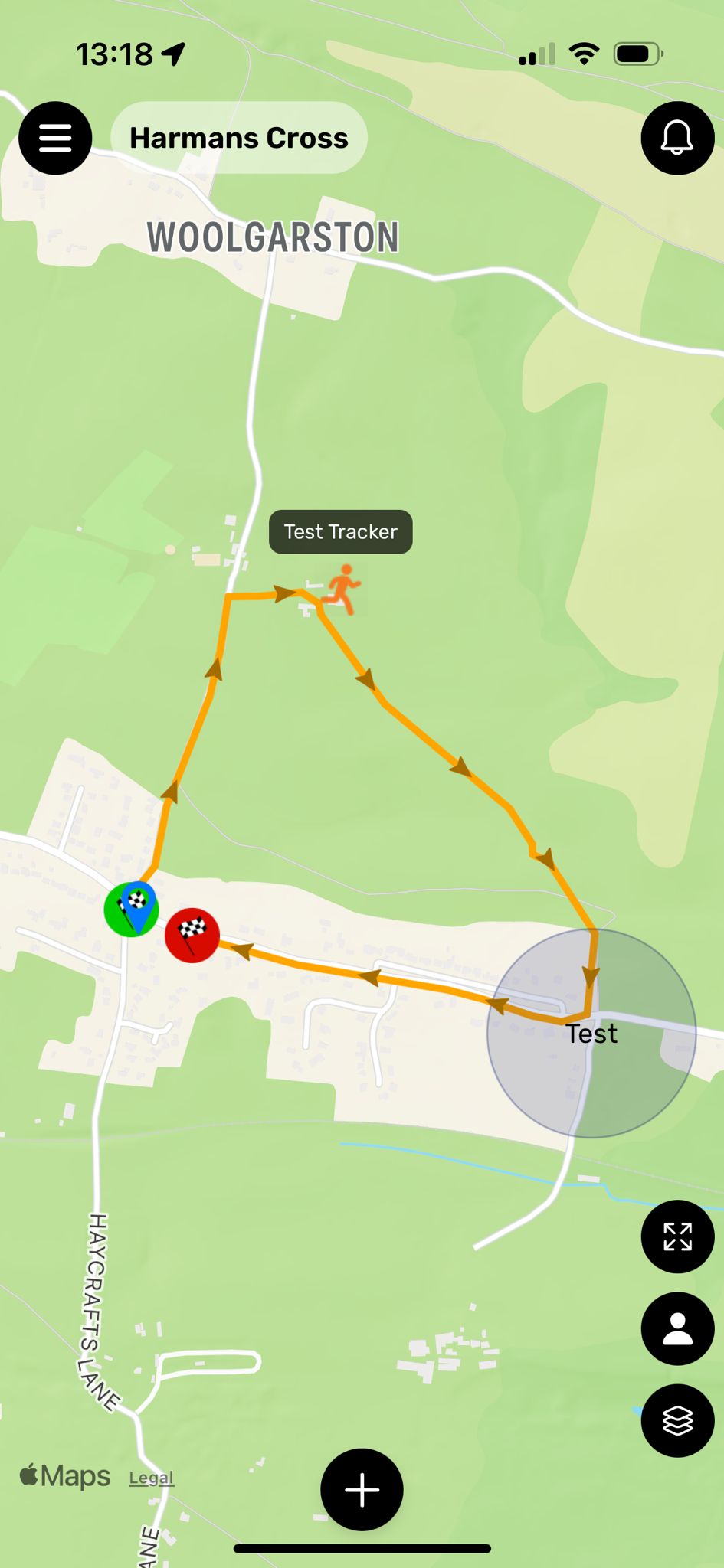This screenshot has width=724, height=1568.
Task: Tap the Harmans Cross title pill
Action: 238,138
